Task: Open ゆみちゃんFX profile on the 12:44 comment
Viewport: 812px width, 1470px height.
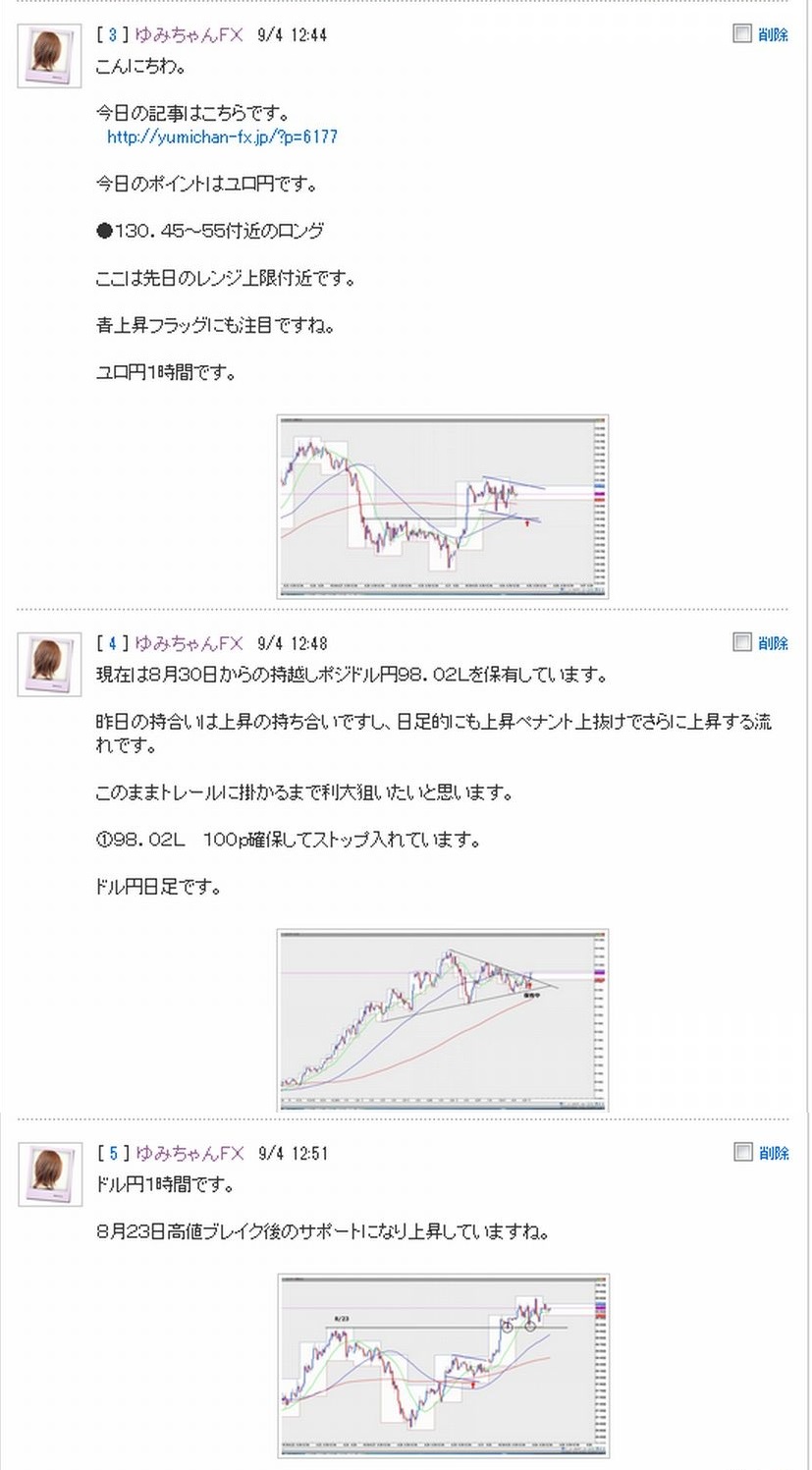Action: click(189, 34)
